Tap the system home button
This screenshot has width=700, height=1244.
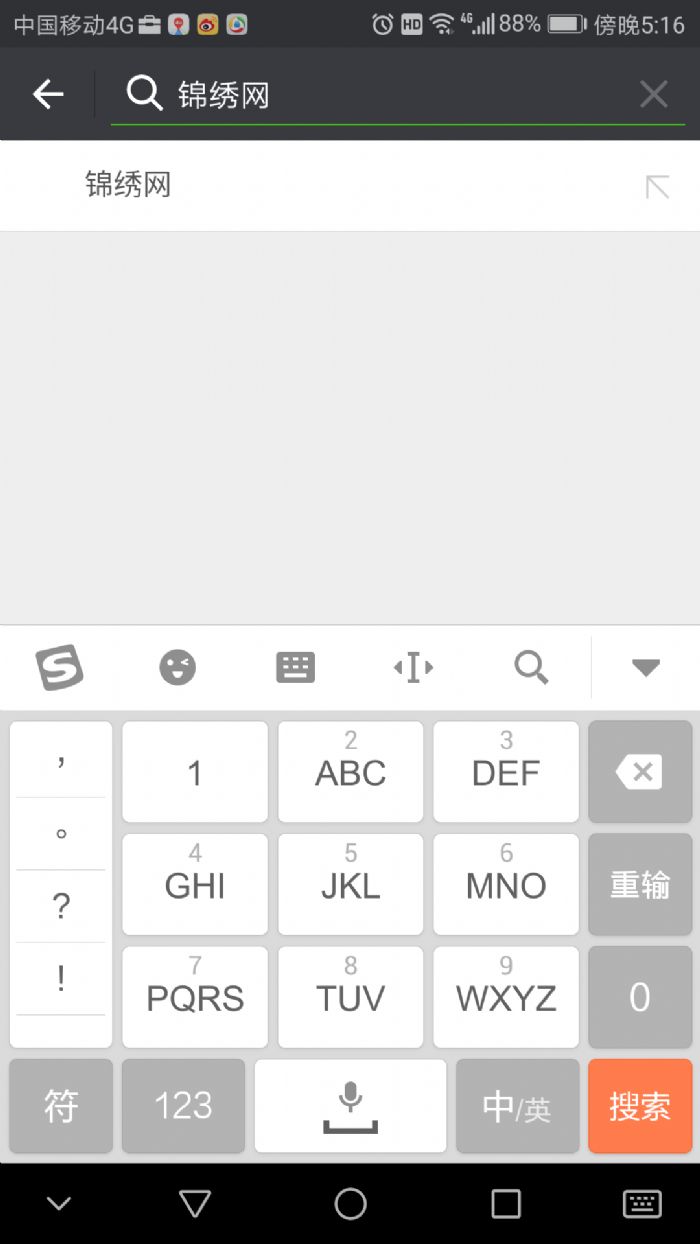point(350,1203)
